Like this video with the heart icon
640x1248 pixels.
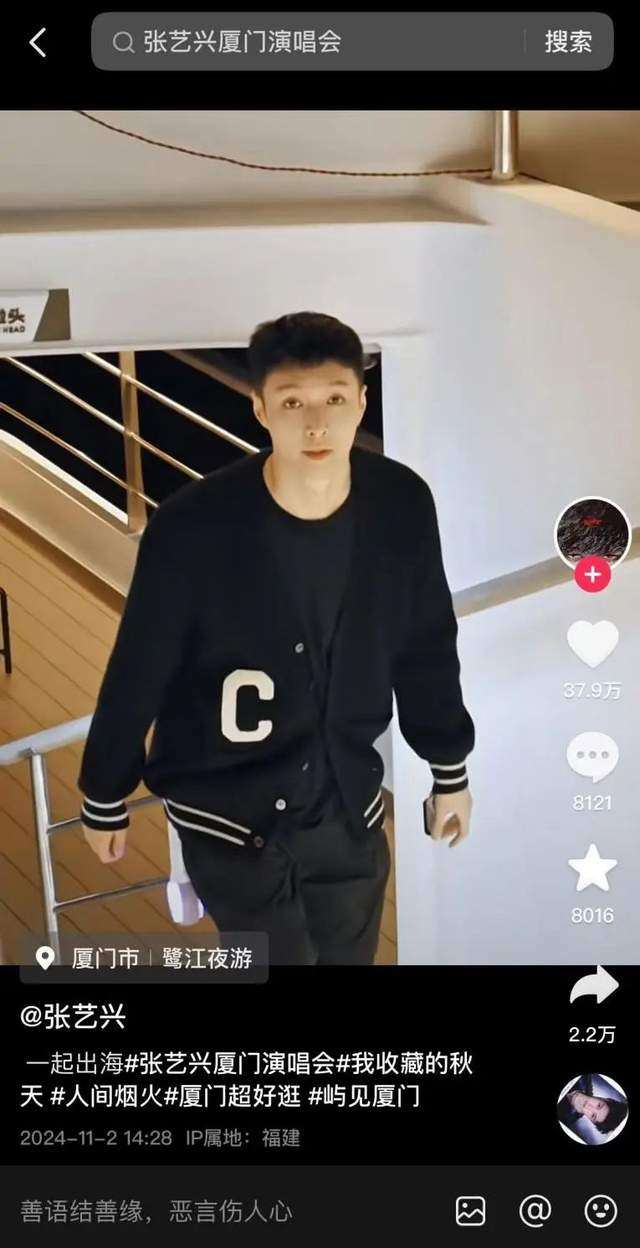[592, 645]
